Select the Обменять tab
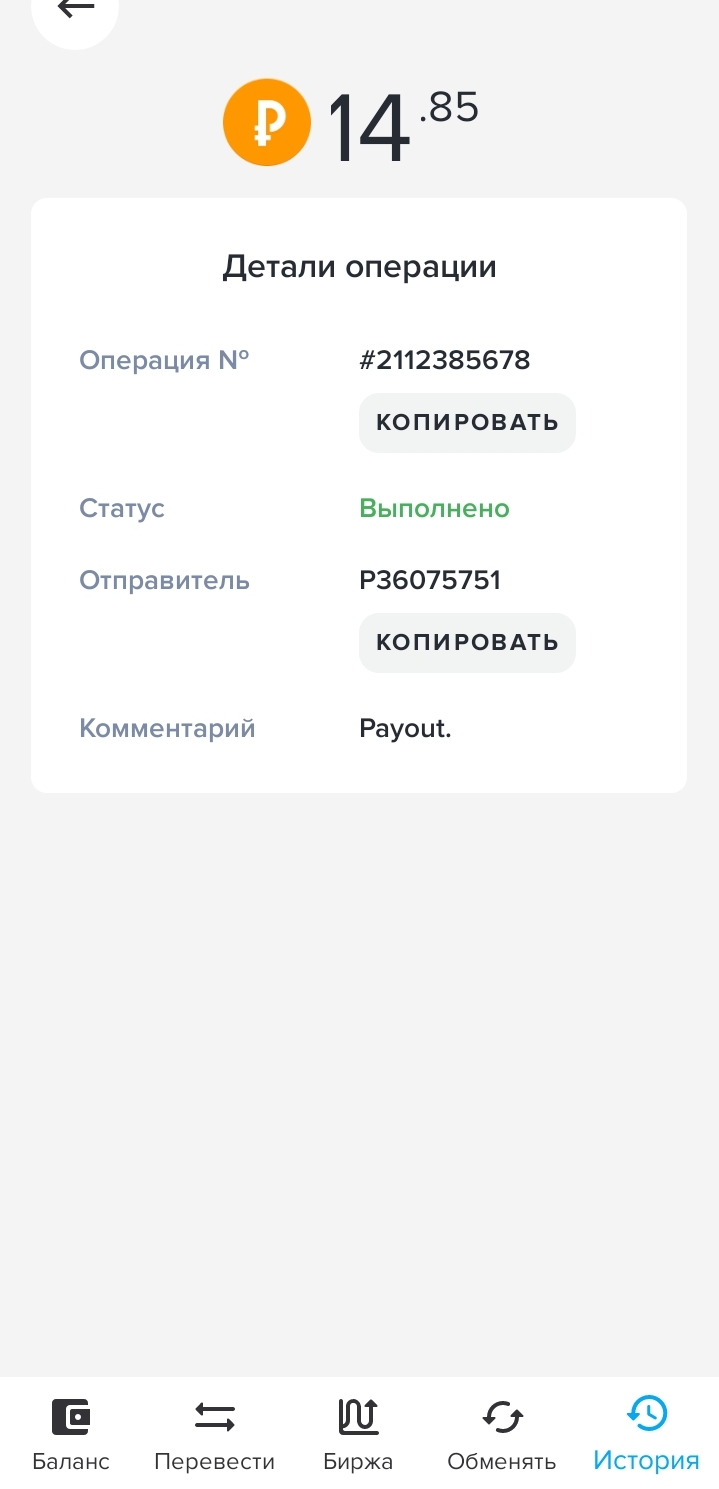The width and height of the screenshot is (719, 1489). pyautogui.click(x=501, y=1434)
